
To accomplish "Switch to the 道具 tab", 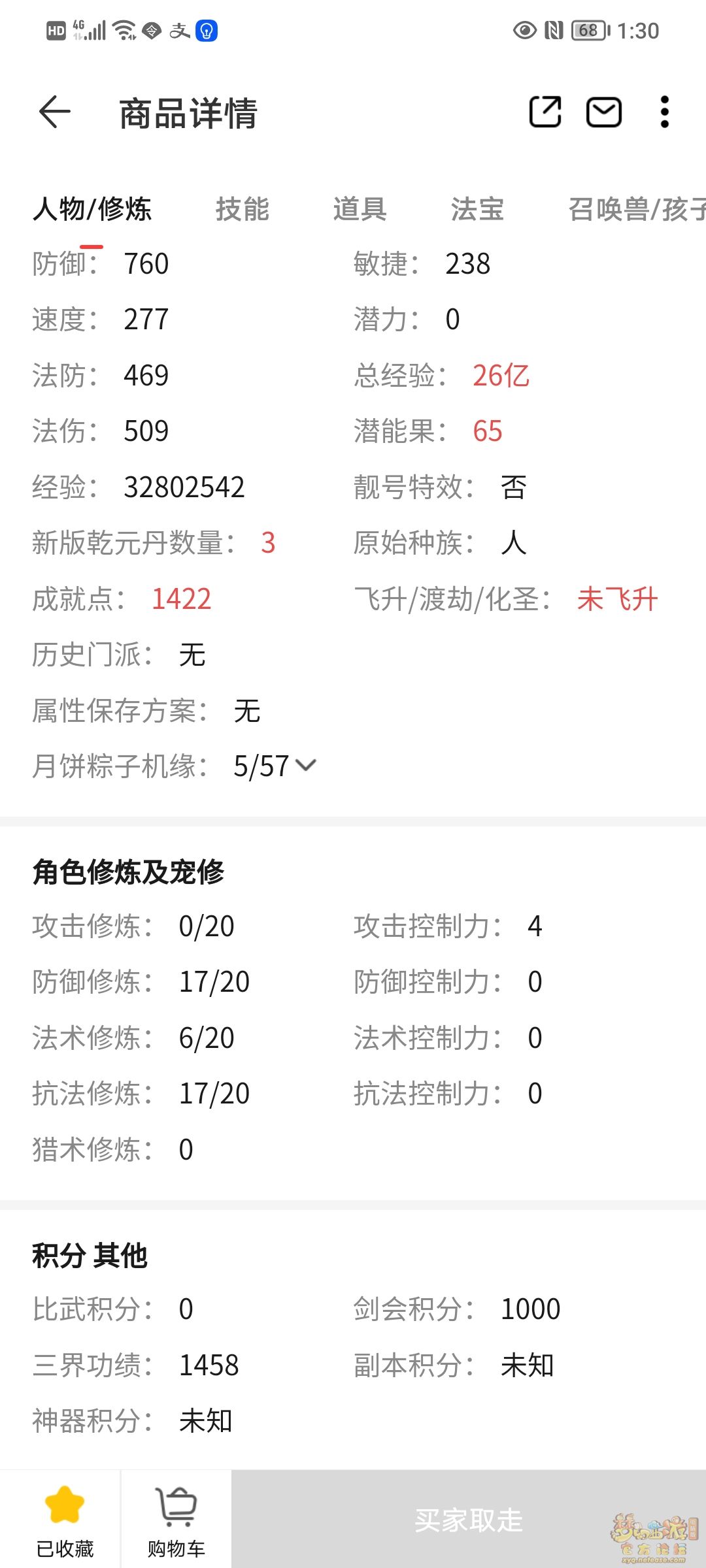I will (x=360, y=210).
